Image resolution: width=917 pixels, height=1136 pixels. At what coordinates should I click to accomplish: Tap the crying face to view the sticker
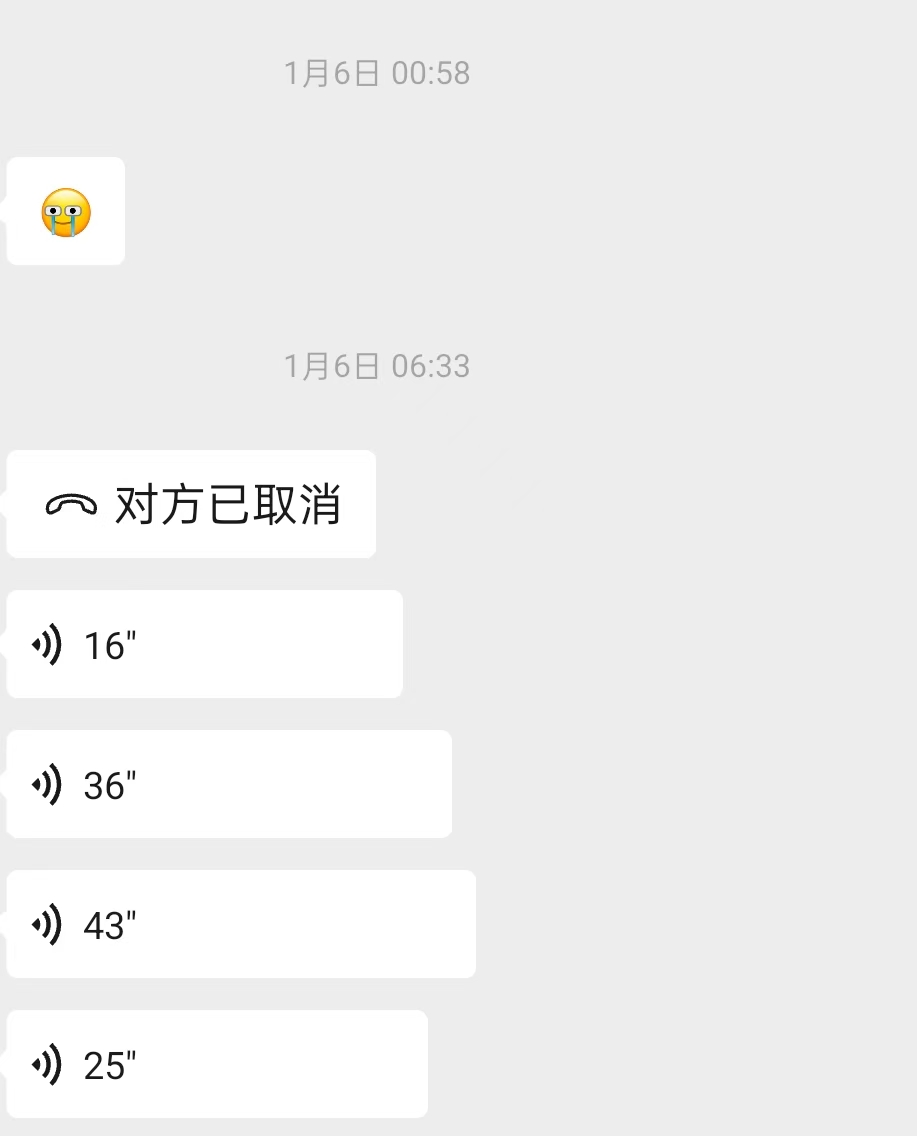(65, 210)
